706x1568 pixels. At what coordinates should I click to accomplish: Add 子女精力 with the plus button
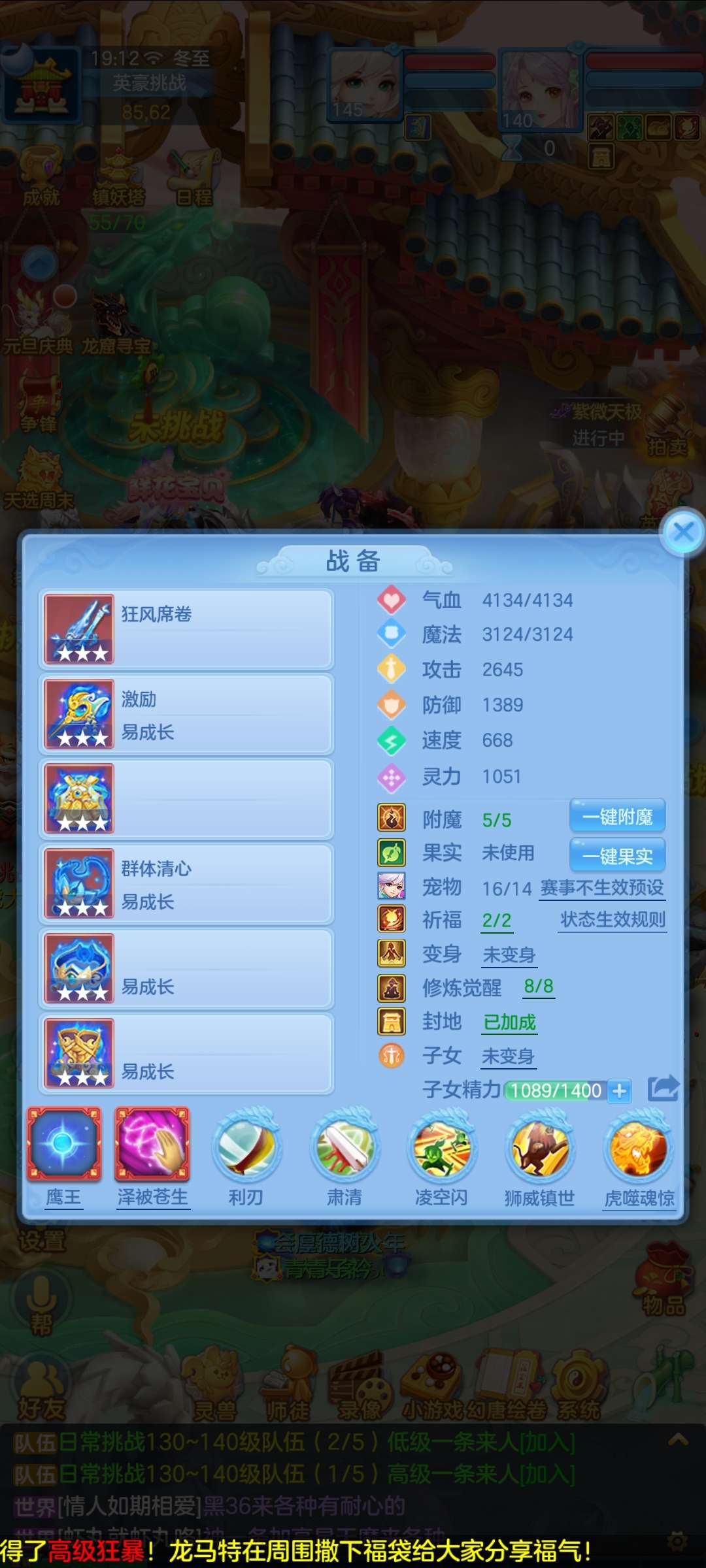pos(619,1090)
